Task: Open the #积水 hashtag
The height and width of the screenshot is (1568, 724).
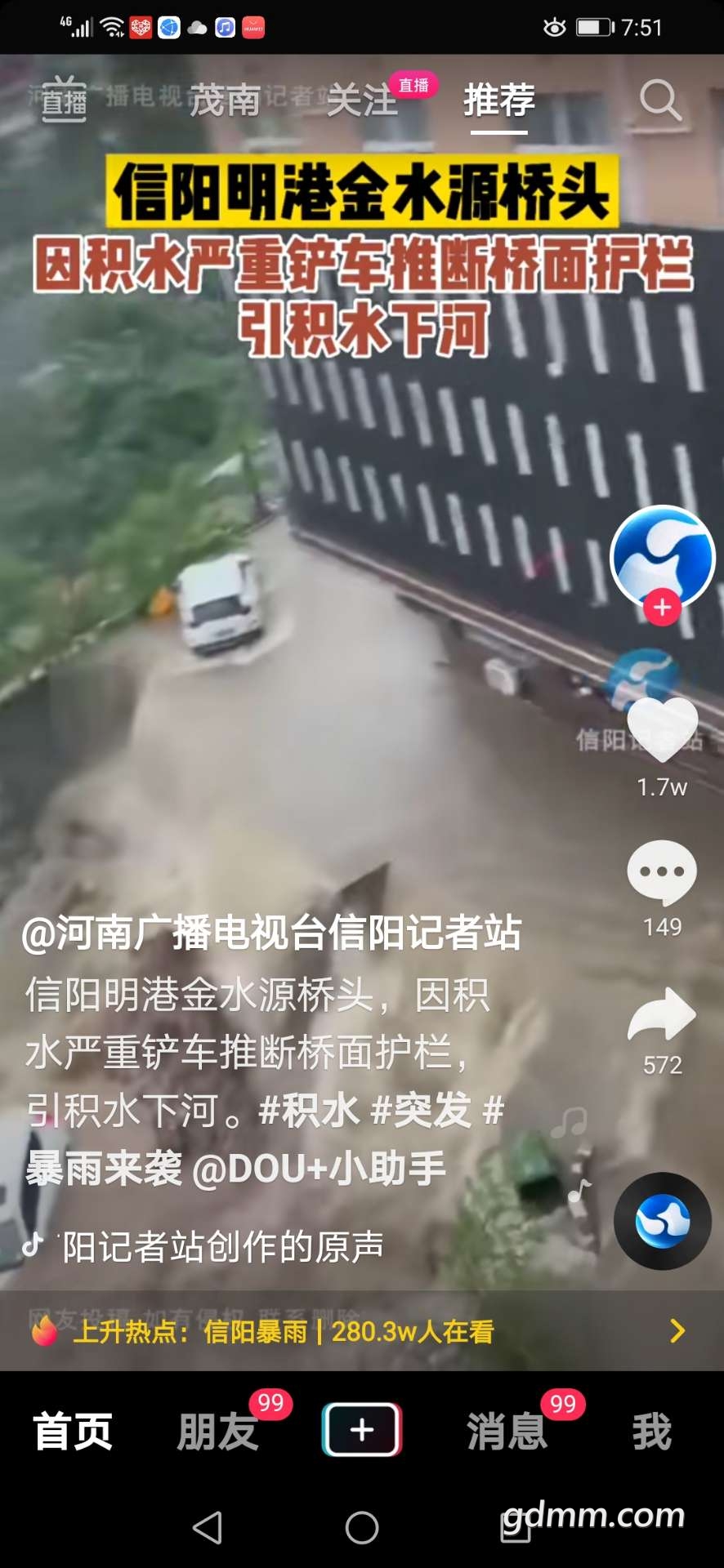Action: pos(308,1111)
